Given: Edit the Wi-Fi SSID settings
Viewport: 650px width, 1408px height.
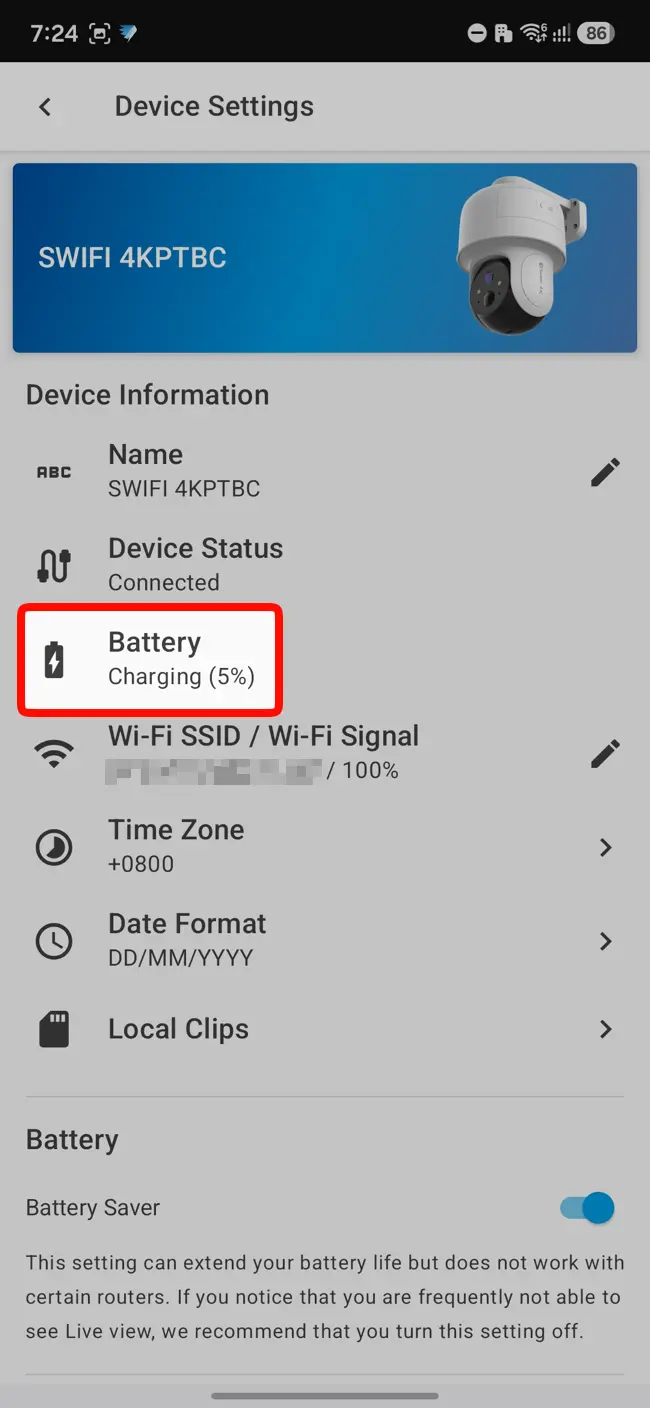Looking at the screenshot, I should point(605,754).
